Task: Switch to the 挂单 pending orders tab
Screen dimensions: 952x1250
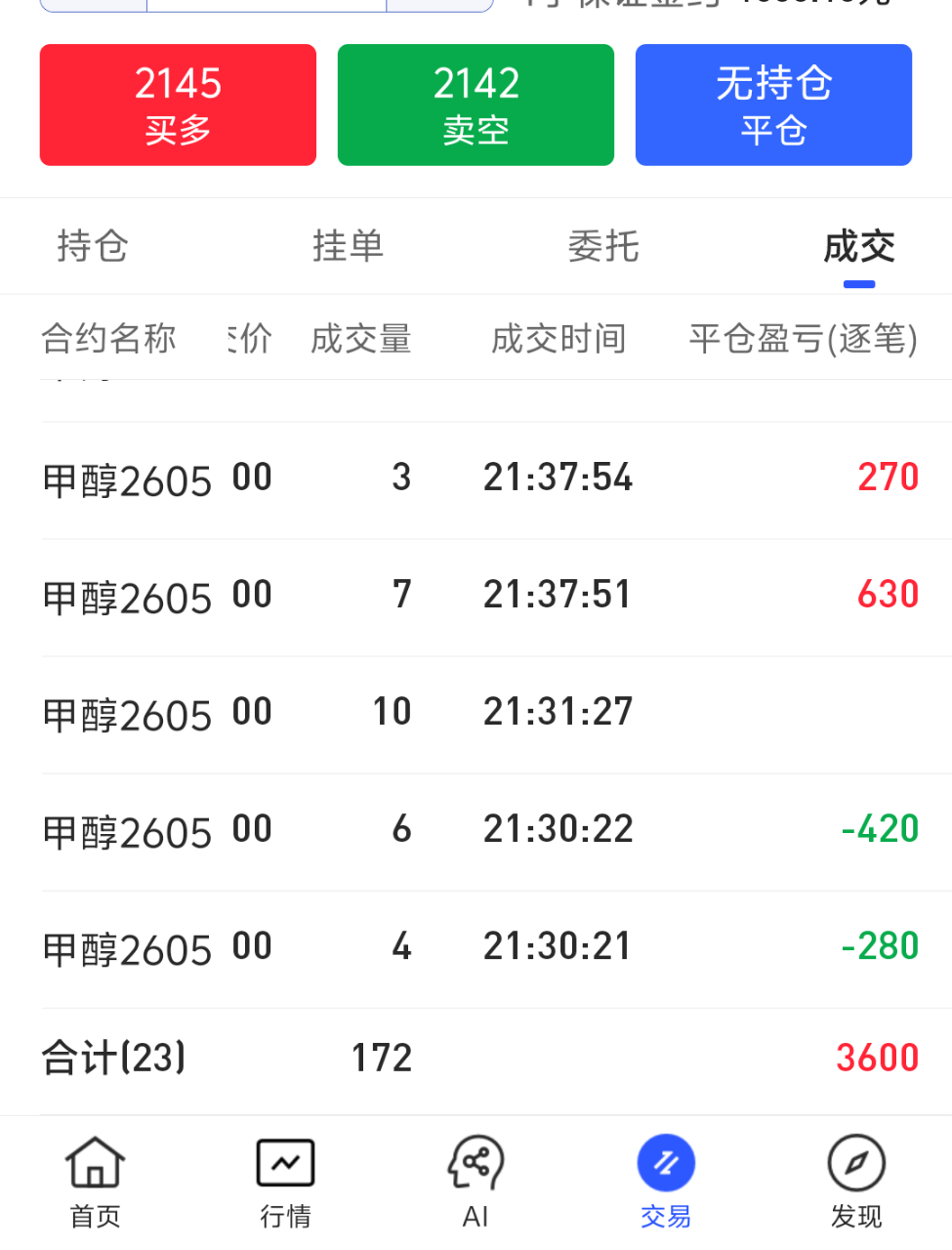Action: point(348,246)
